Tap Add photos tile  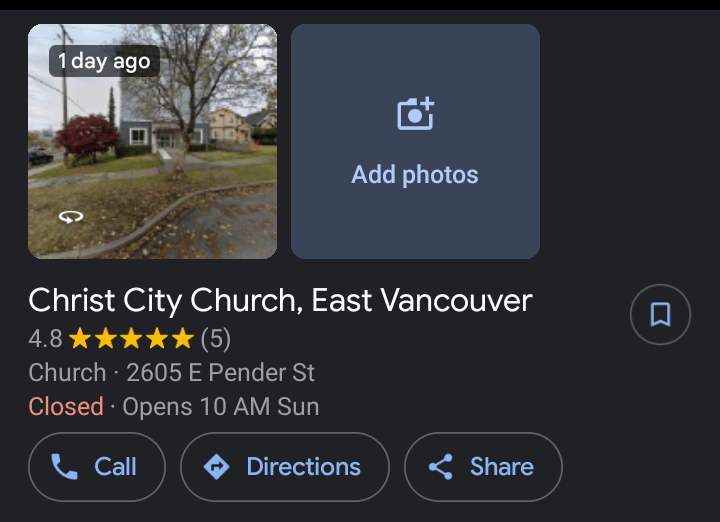[x=415, y=142]
